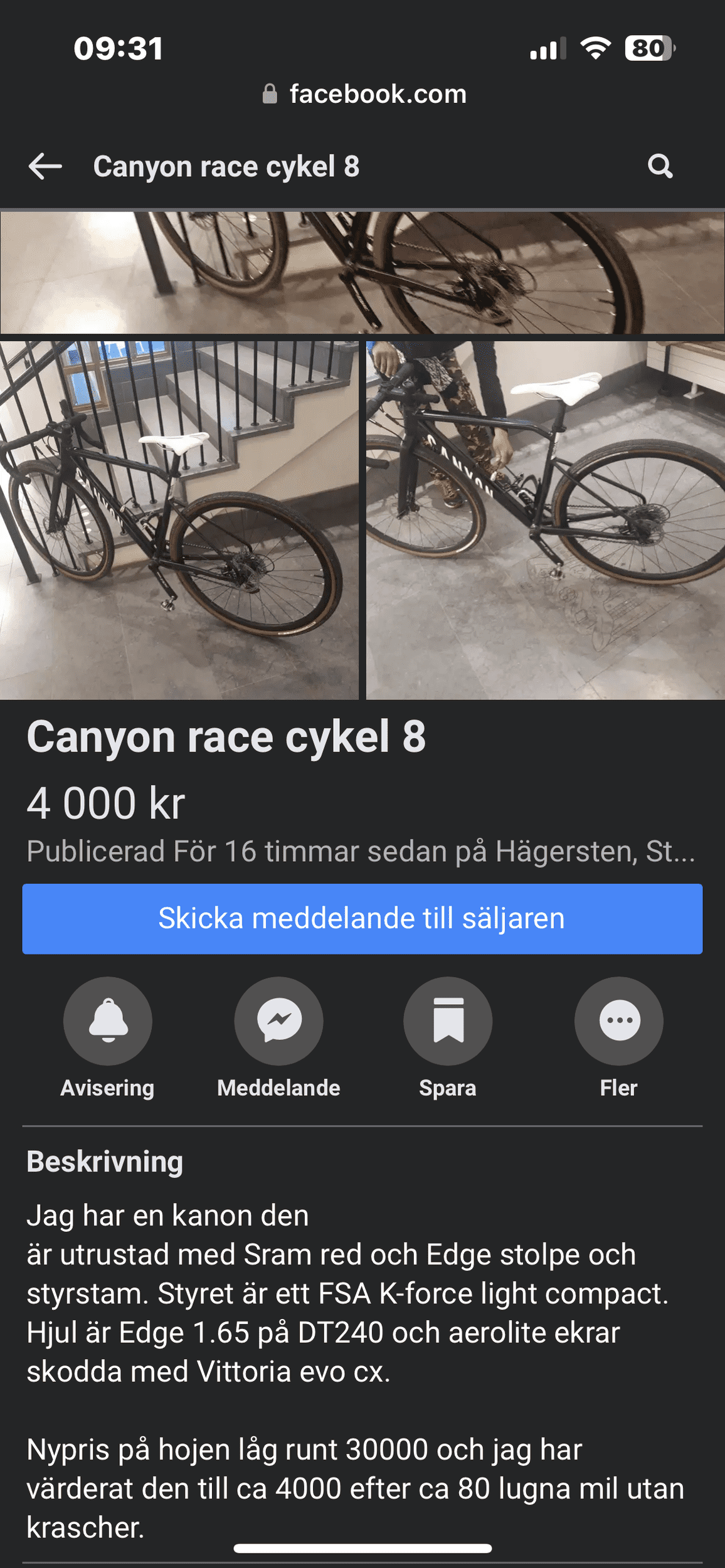Tap Skicka meddelande till säljaren button

click(x=362, y=919)
